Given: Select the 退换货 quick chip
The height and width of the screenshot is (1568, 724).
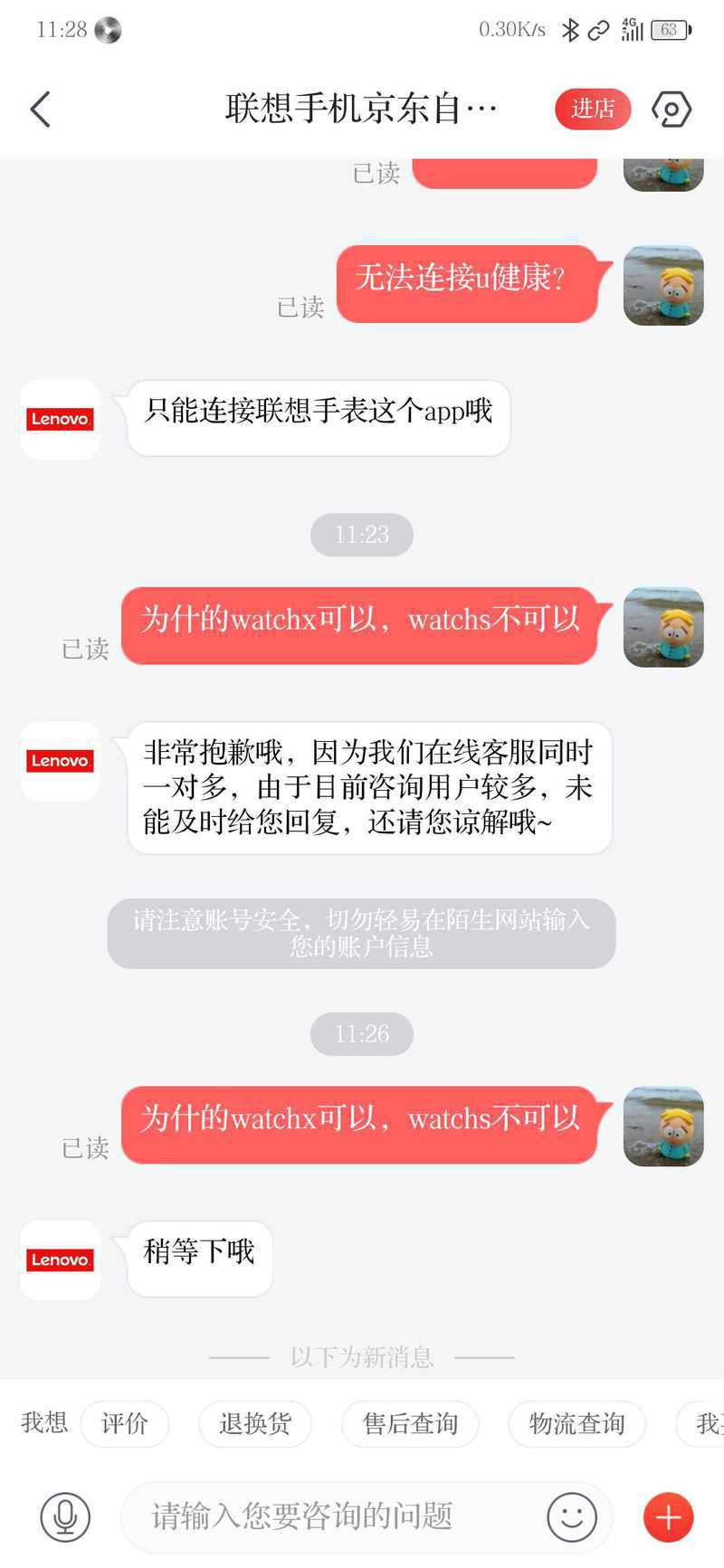Looking at the screenshot, I should pos(255,1423).
